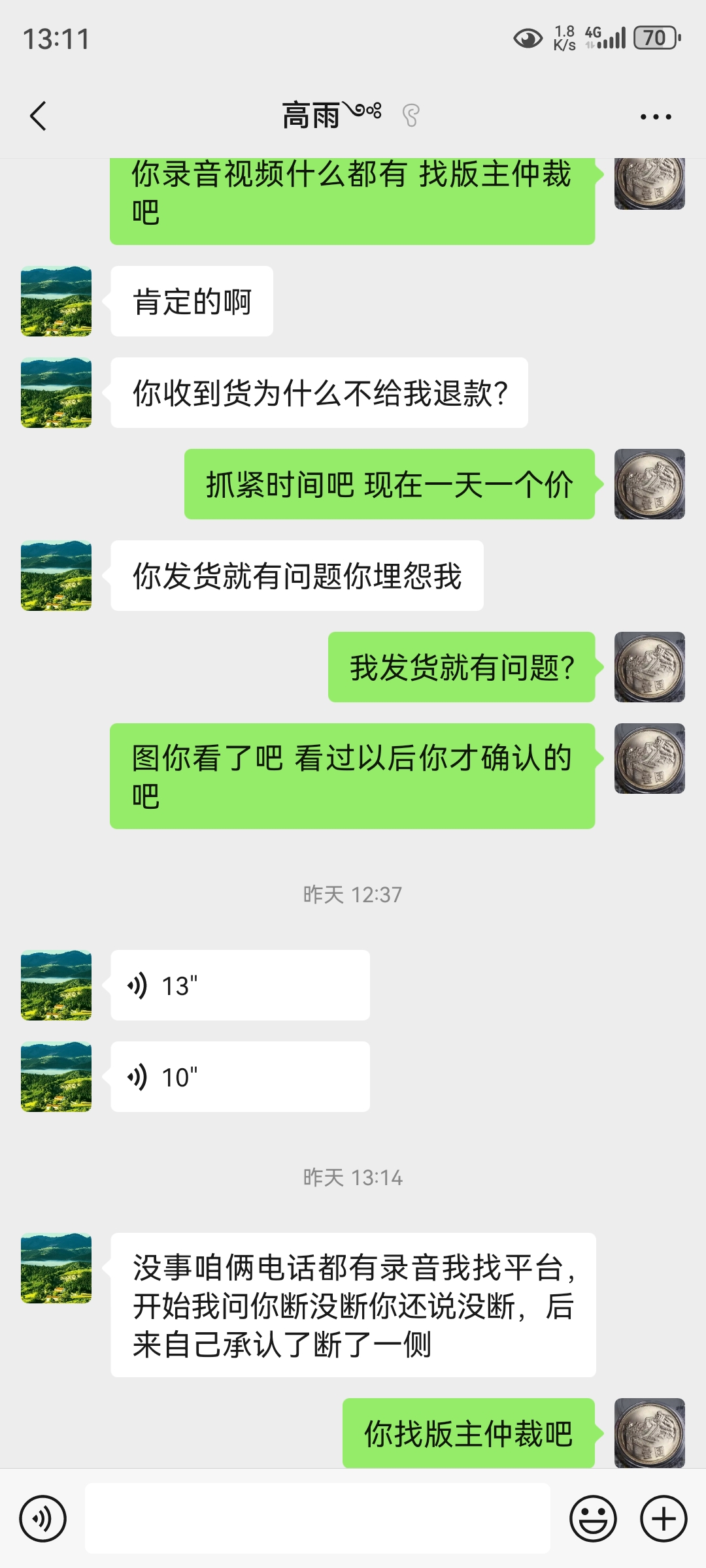
Task: Open the plus attachment menu
Action: click(664, 1518)
